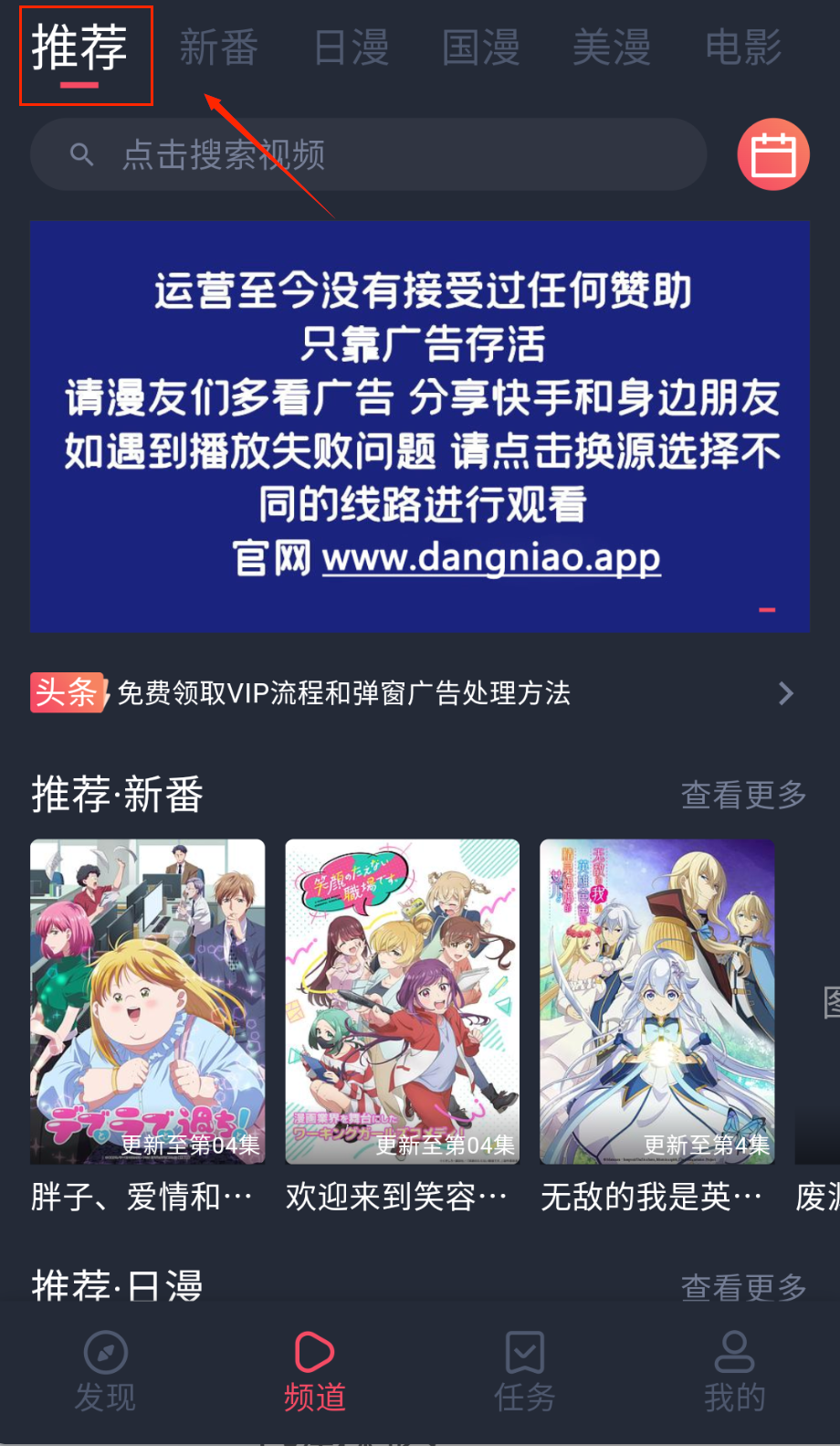This screenshot has width=840, height=1446.
Task: Open anime 欢迎来到笑容… card
Action: pos(403,1002)
